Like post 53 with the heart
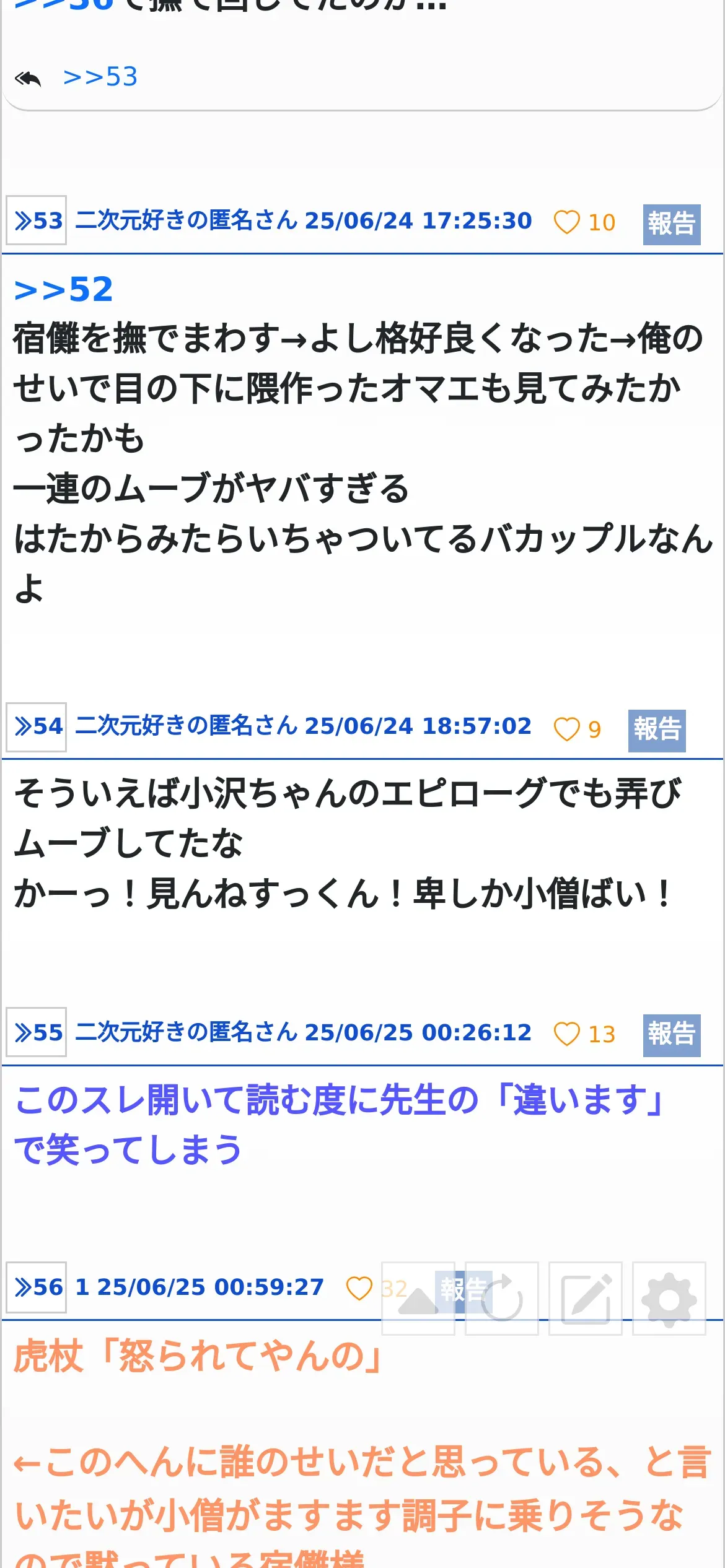Image resolution: width=725 pixels, height=1568 pixels. pyautogui.click(x=566, y=222)
